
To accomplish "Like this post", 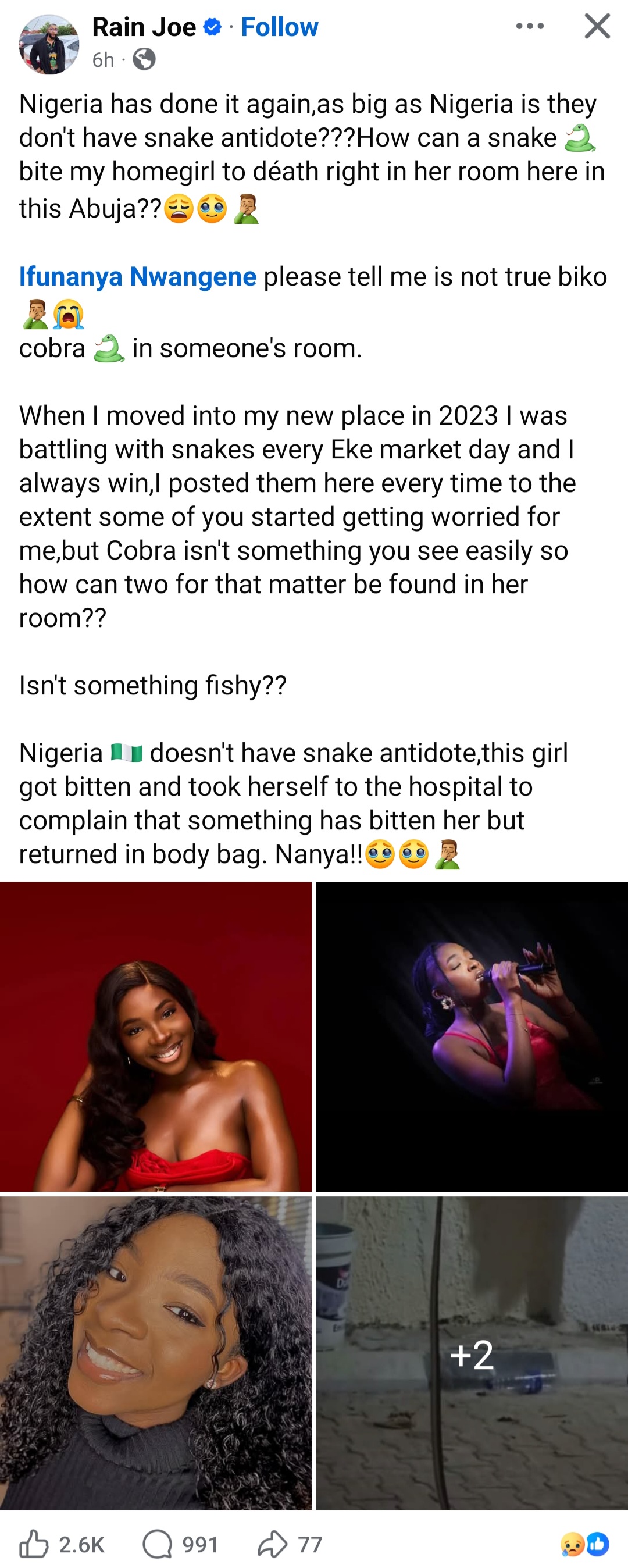I will tap(61, 1544).
